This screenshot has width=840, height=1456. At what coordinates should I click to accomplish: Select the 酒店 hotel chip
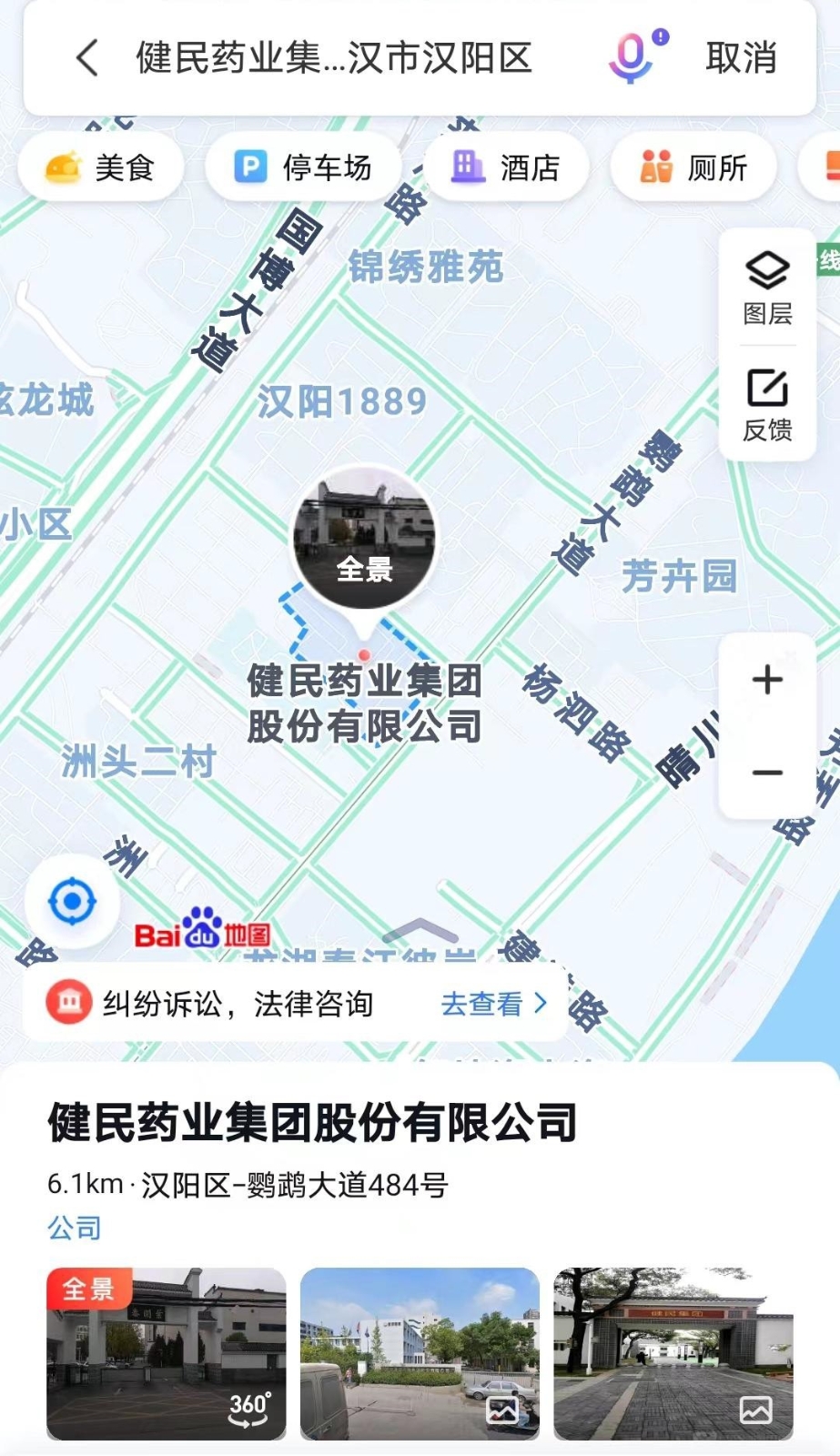[x=506, y=167]
